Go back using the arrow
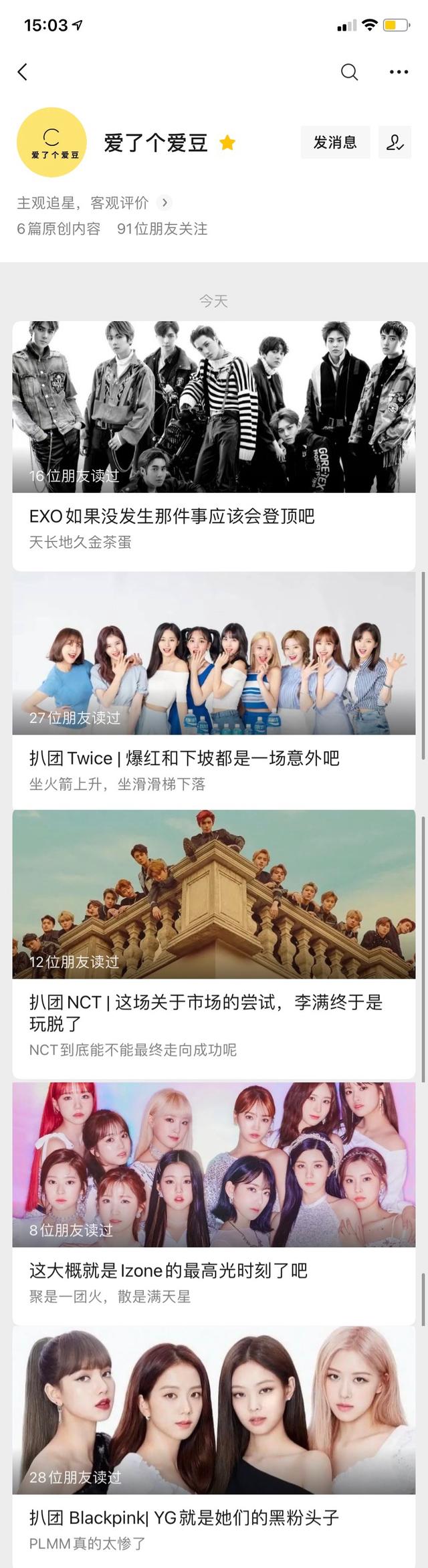Screen dimensions: 428x1568 [23, 72]
